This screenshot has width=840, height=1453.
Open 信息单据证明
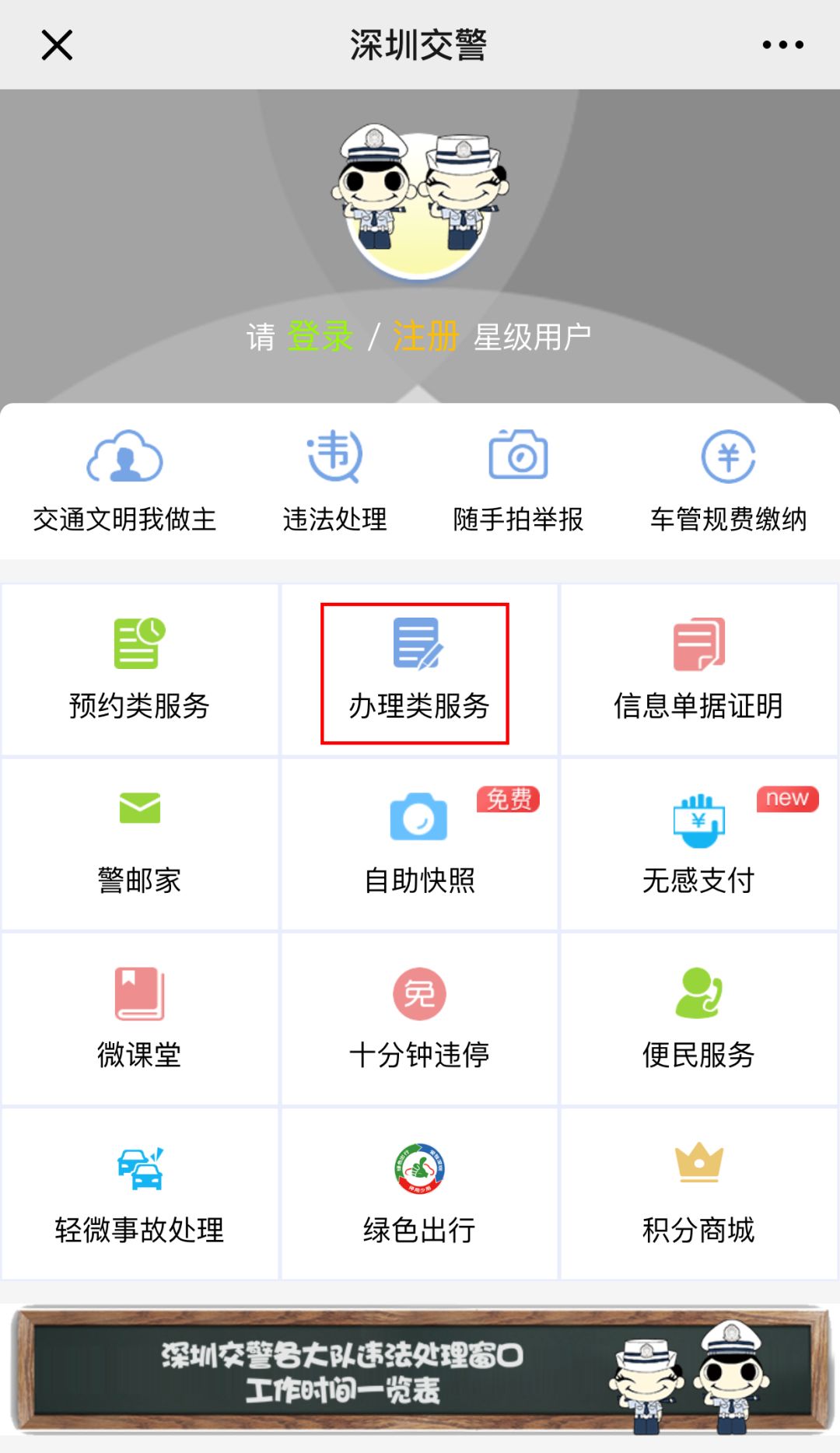[x=698, y=670]
